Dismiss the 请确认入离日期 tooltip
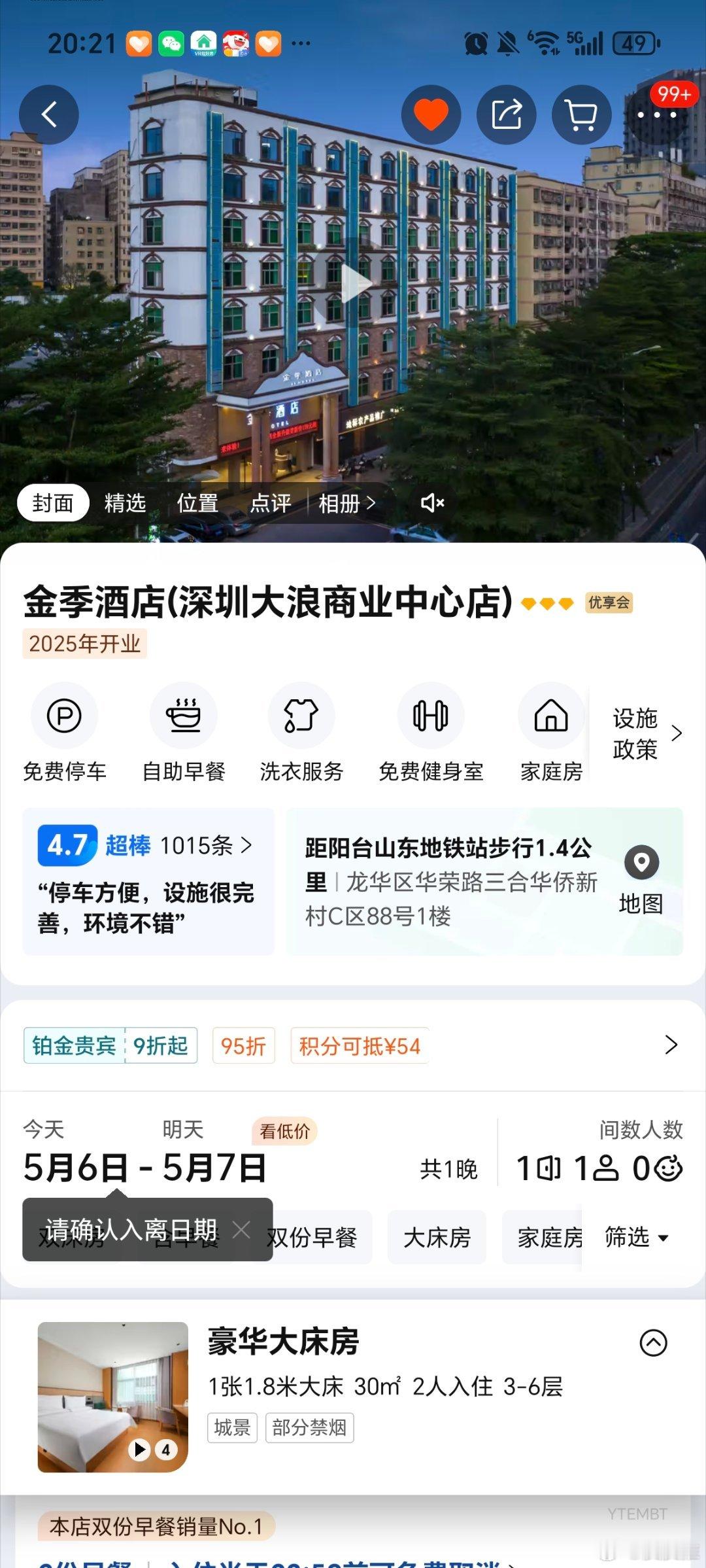Viewport: 706px width, 1568px height. [x=241, y=1230]
